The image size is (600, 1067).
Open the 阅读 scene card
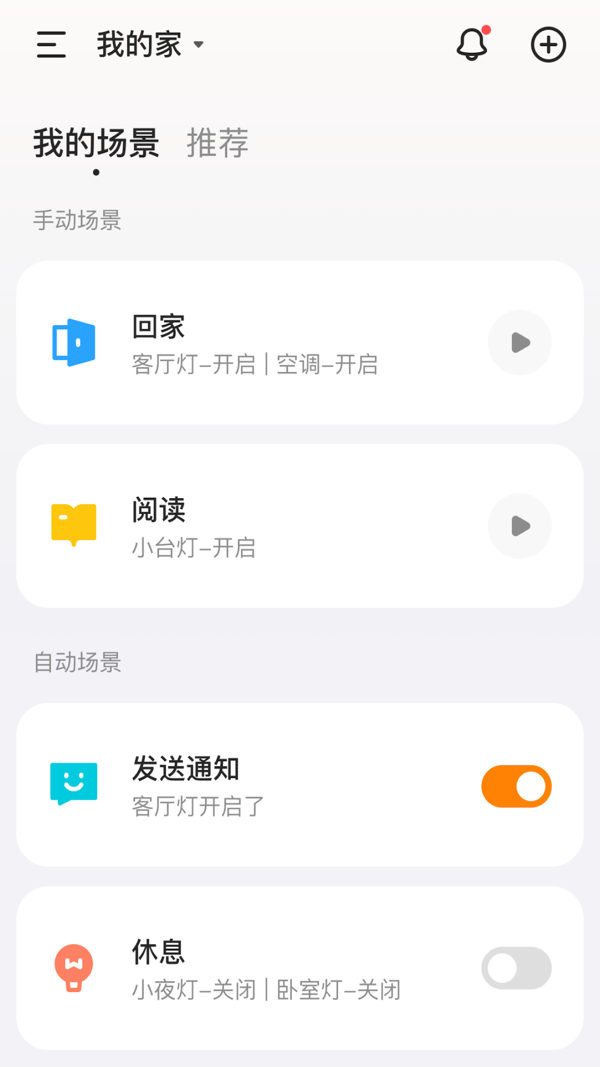pyautogui.click(x=300, y=526)
